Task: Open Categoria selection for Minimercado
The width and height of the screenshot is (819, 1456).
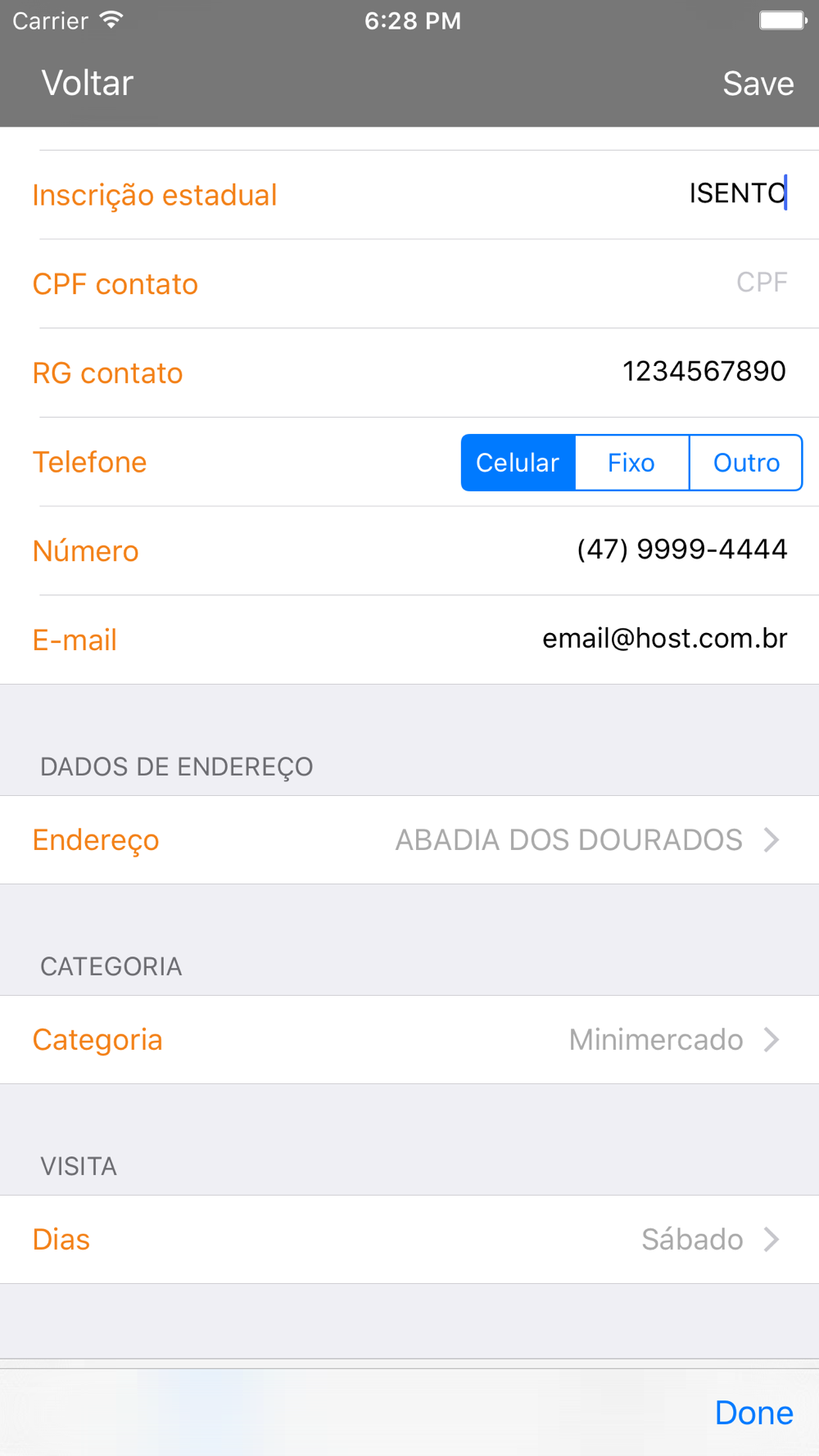Action: click(x=409, y=1040)
